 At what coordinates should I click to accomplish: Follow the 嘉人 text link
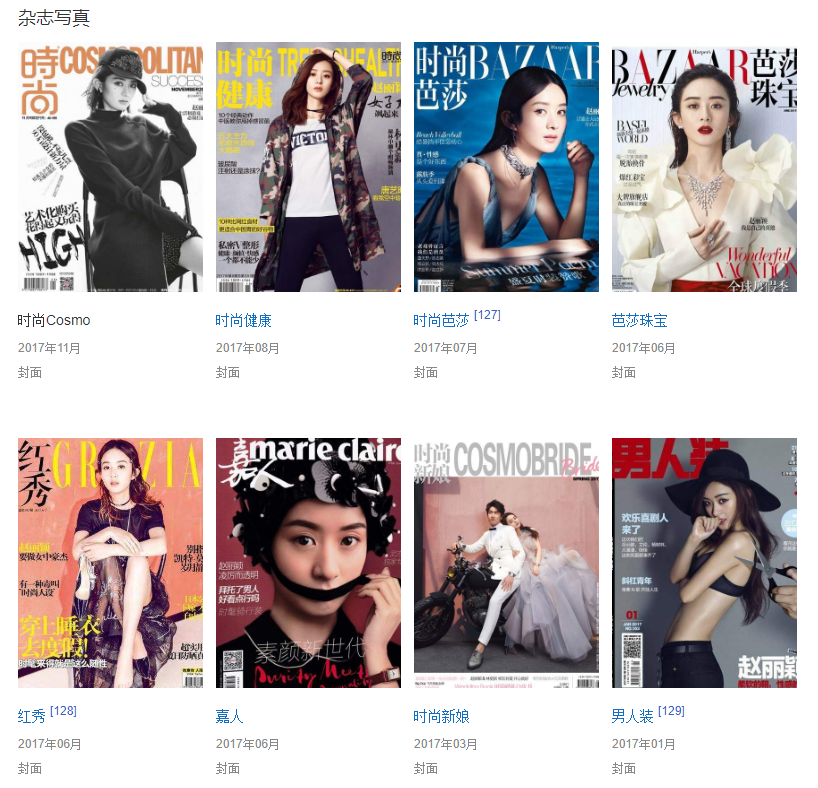(229, 717)
